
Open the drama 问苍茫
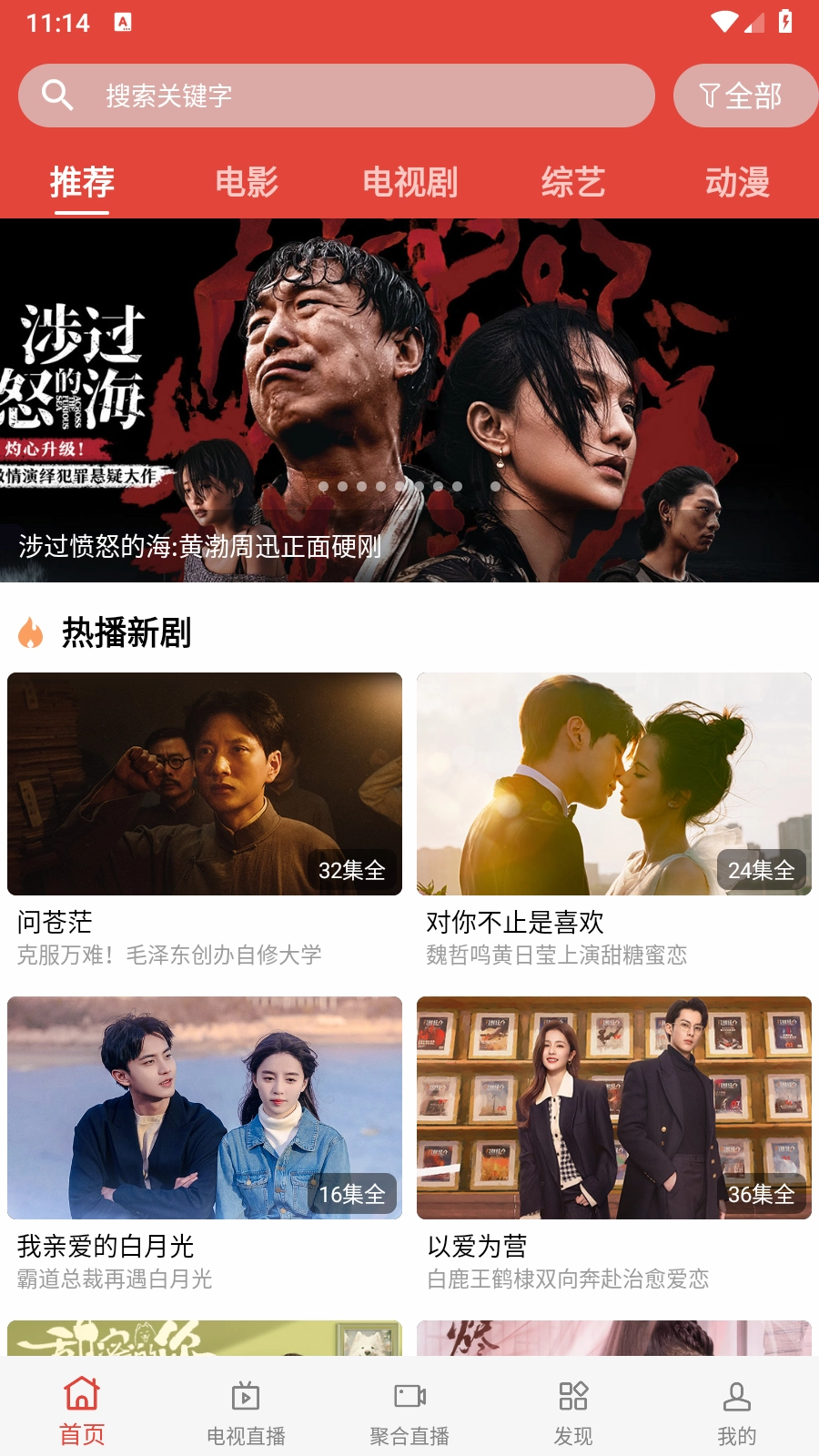[x=205, y=784]
